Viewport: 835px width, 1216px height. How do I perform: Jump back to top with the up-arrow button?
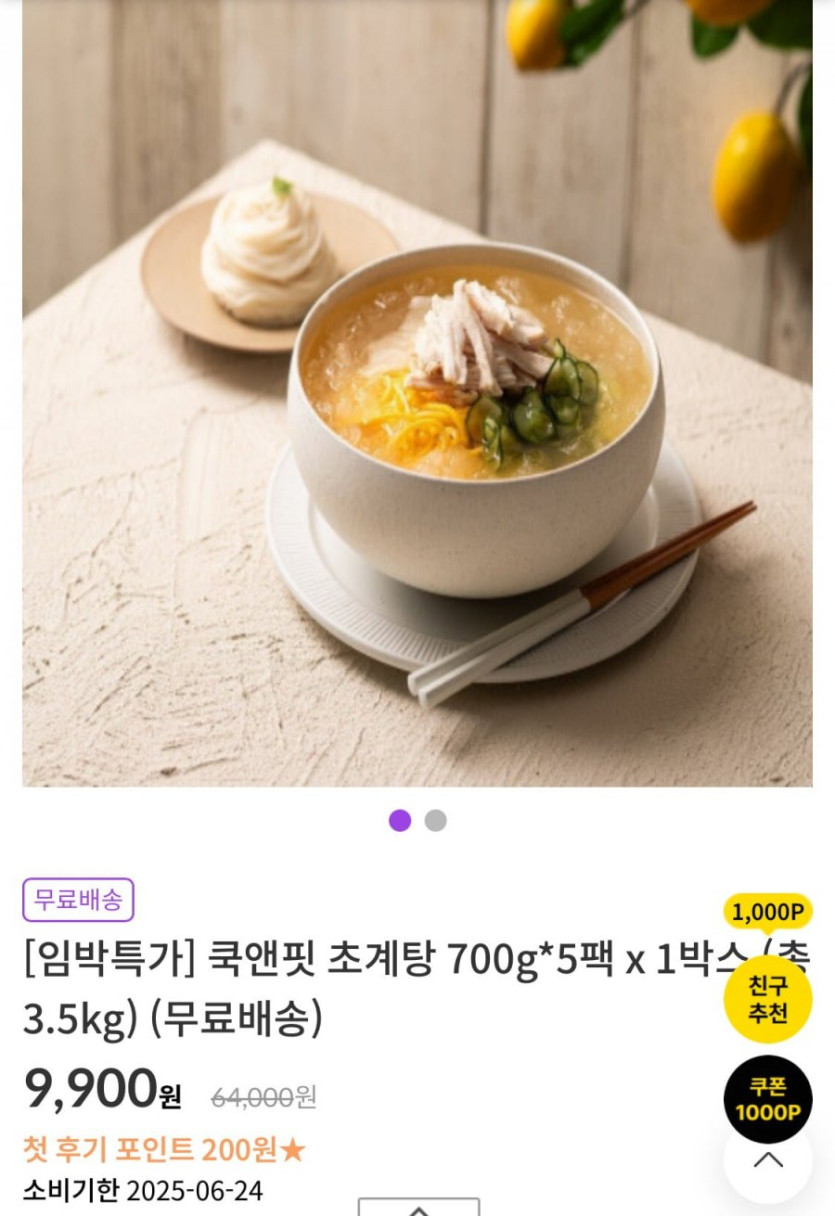coord(768,1160)
